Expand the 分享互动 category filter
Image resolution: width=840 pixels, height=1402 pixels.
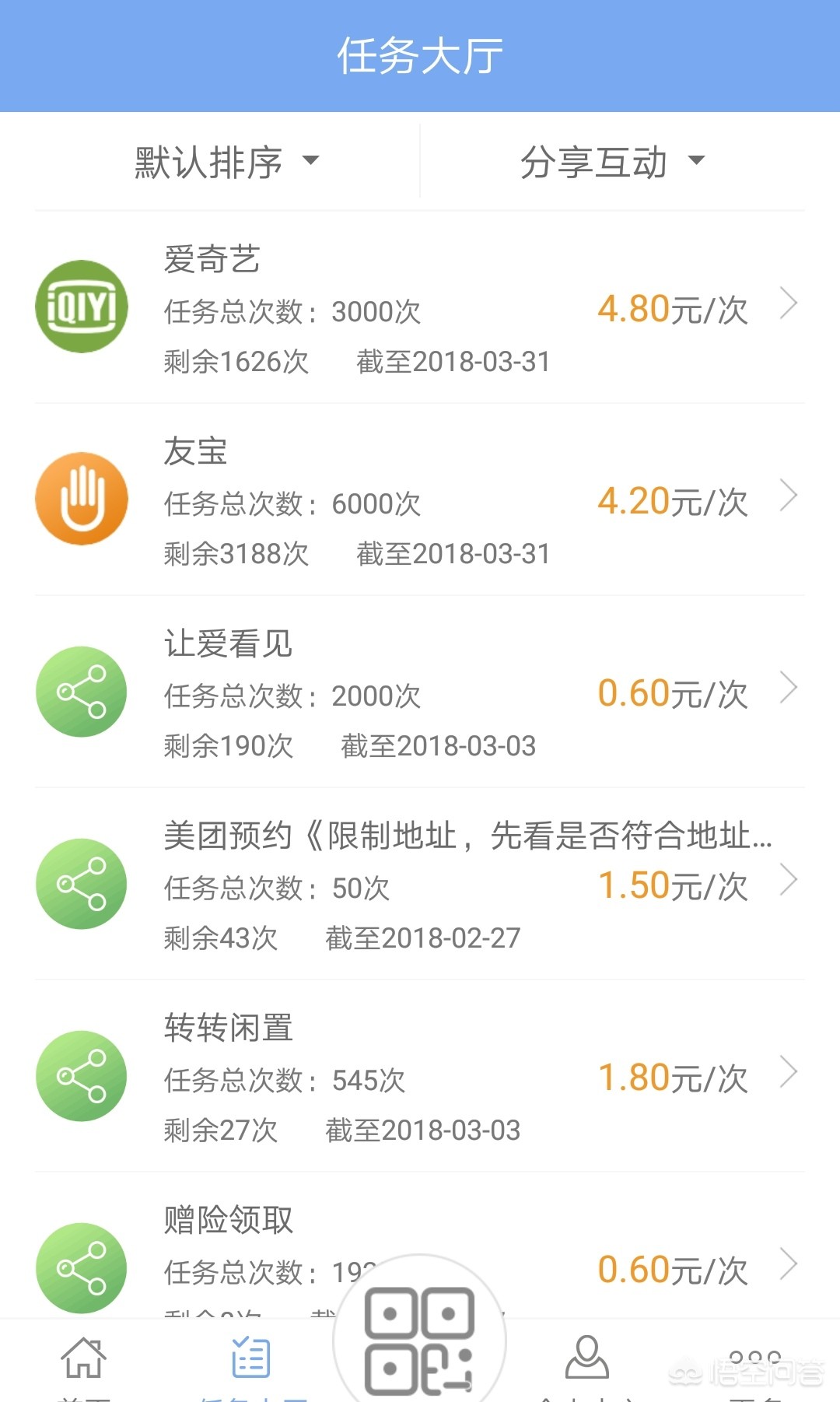[x=611, y=162]
